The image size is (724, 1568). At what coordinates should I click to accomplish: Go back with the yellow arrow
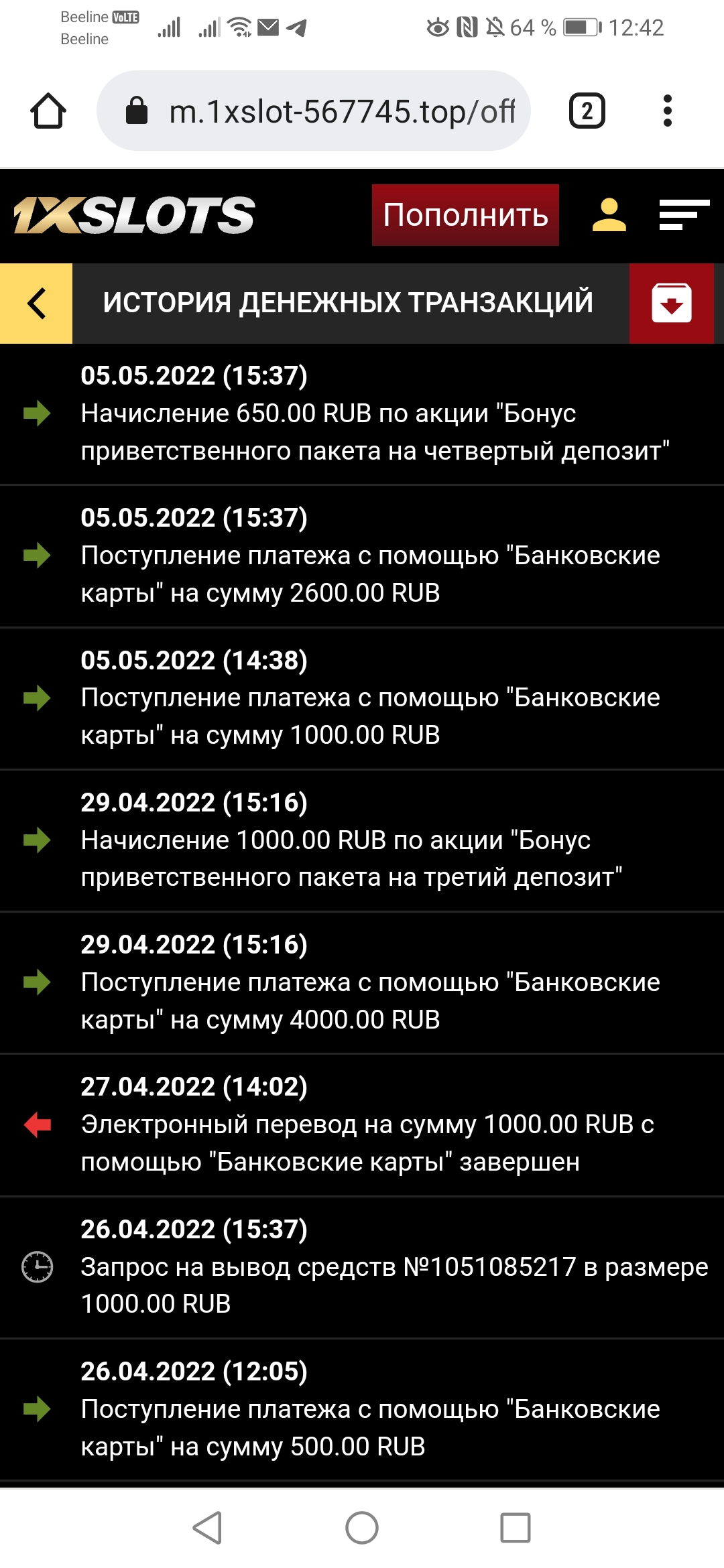[x=36, y=304]
